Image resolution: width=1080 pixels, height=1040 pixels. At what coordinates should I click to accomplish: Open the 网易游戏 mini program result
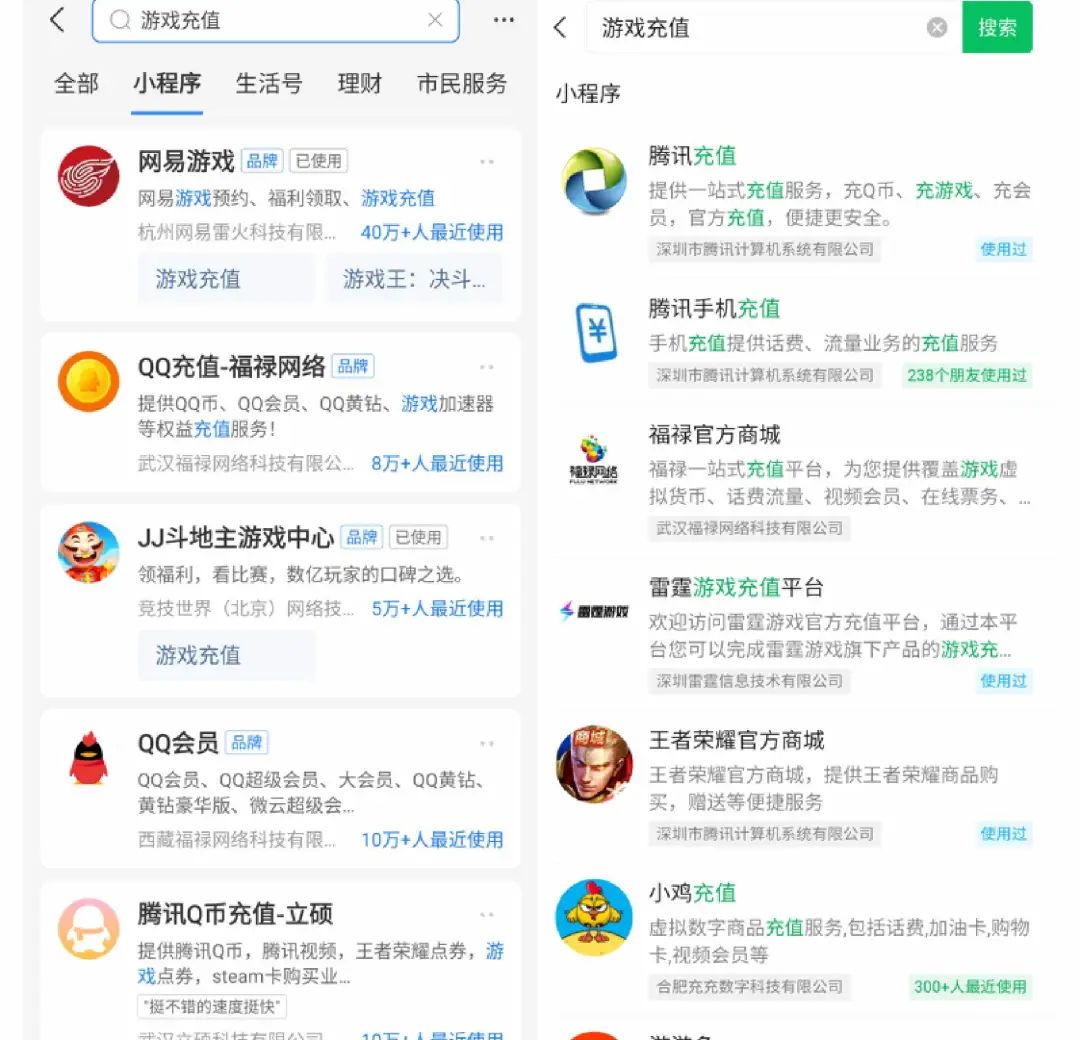click(186, 161)
